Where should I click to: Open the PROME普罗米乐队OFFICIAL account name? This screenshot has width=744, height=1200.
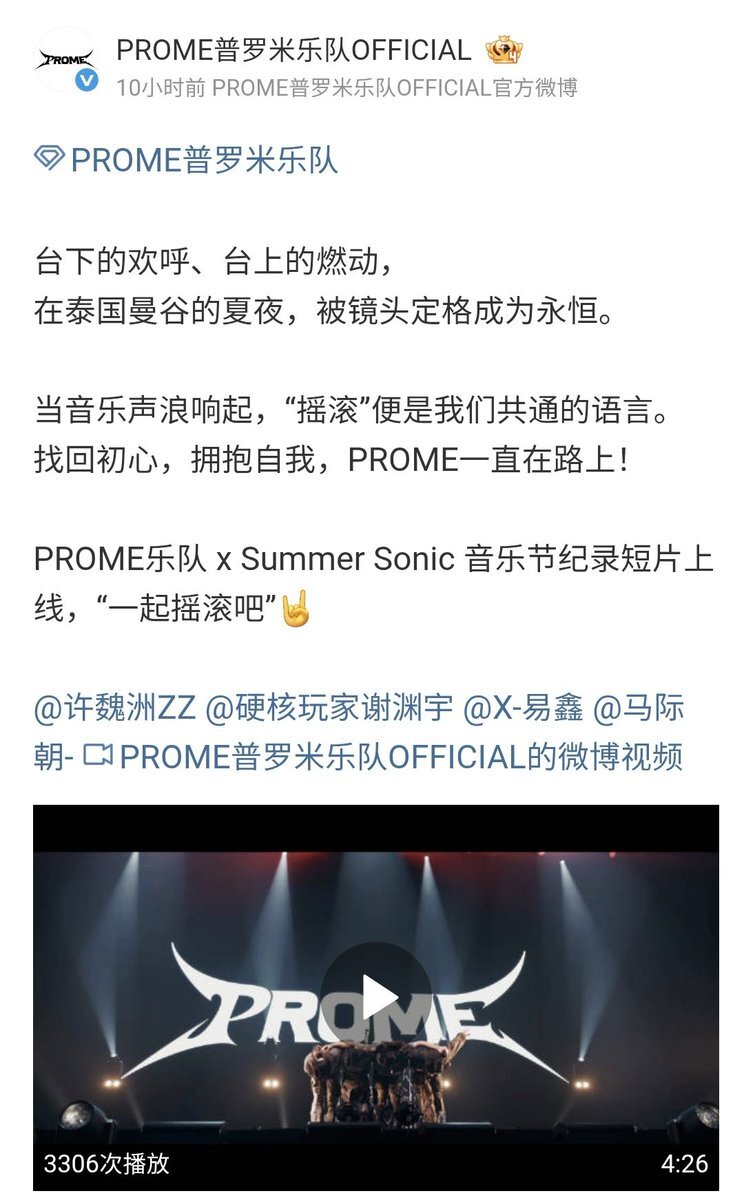tap(293, 49)
